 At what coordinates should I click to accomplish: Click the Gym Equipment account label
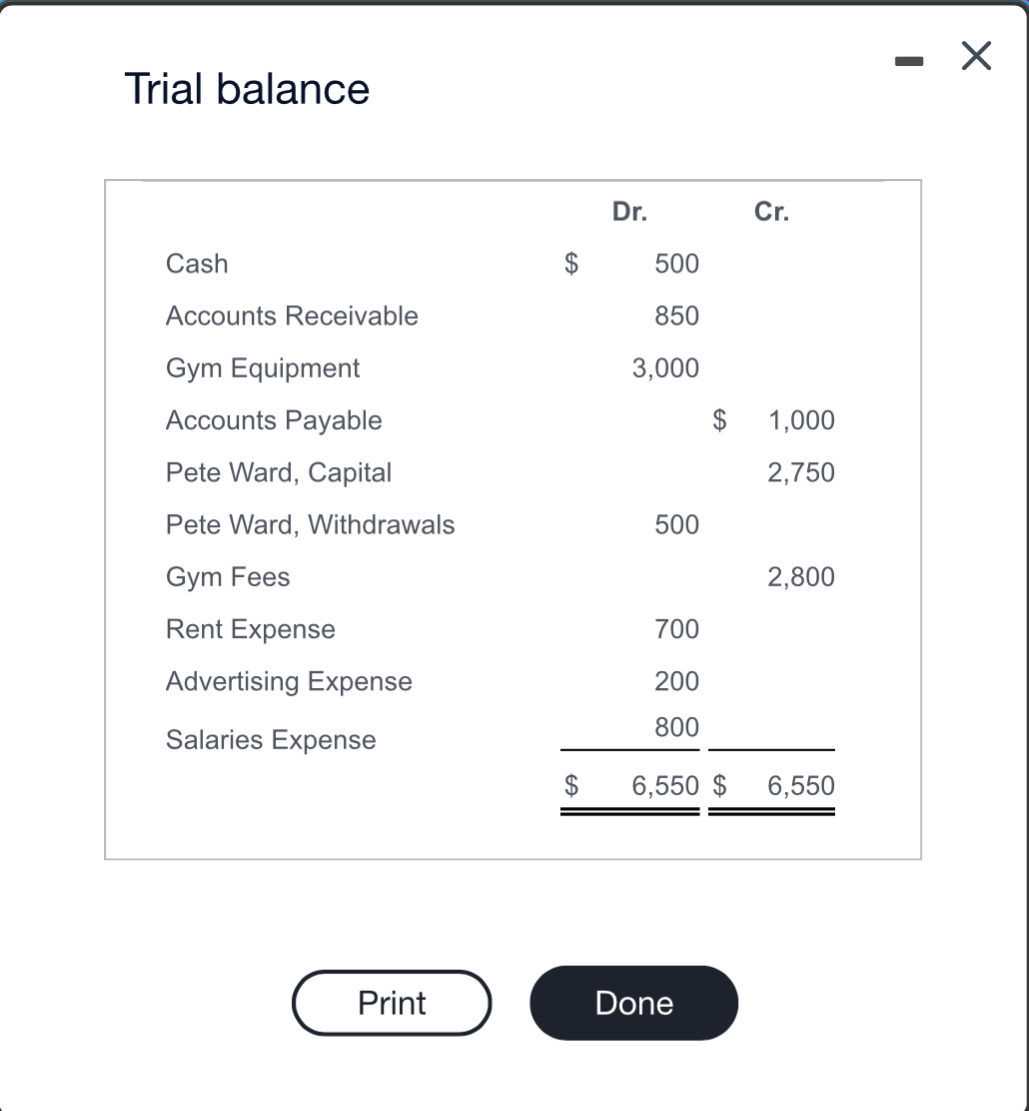point(262,368)
